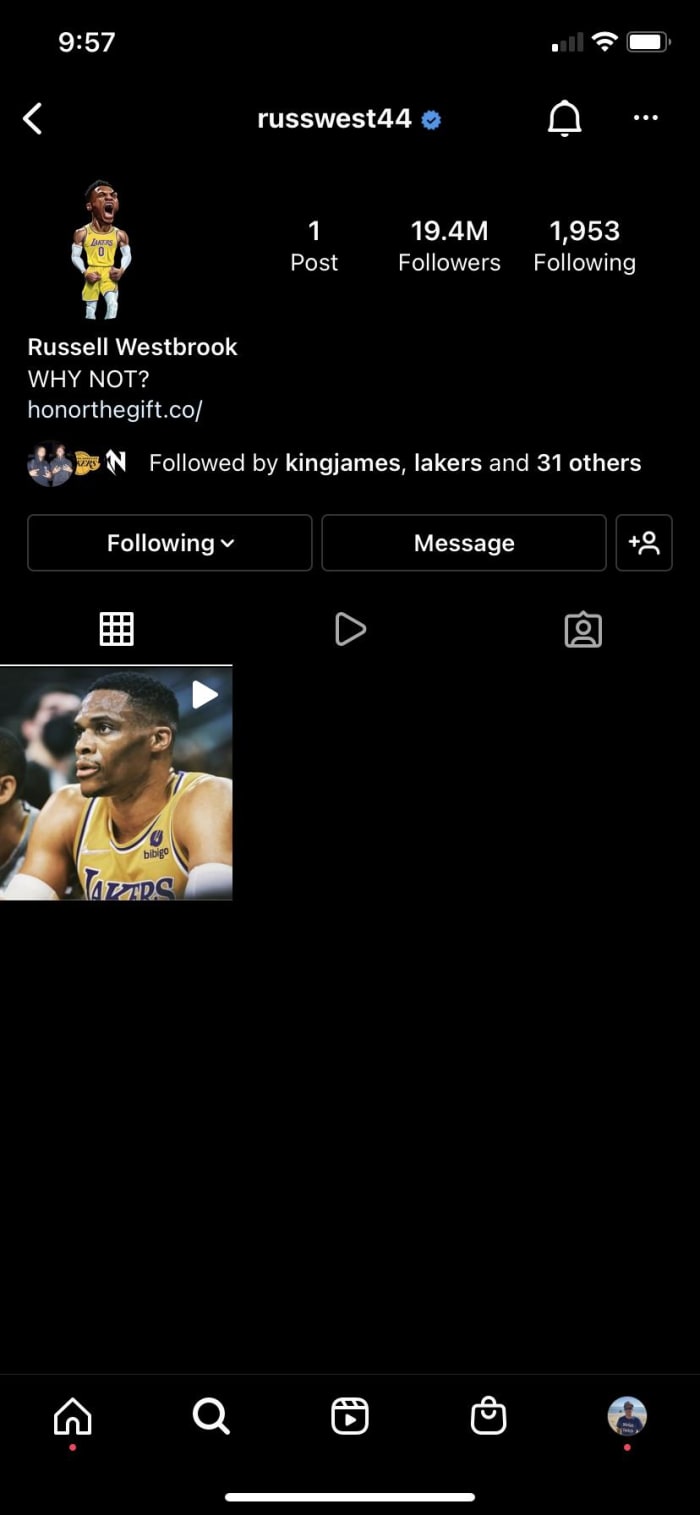700x1515 pixels.
Task: Open the notifications bell for russwest44
Action: point(564,119)
